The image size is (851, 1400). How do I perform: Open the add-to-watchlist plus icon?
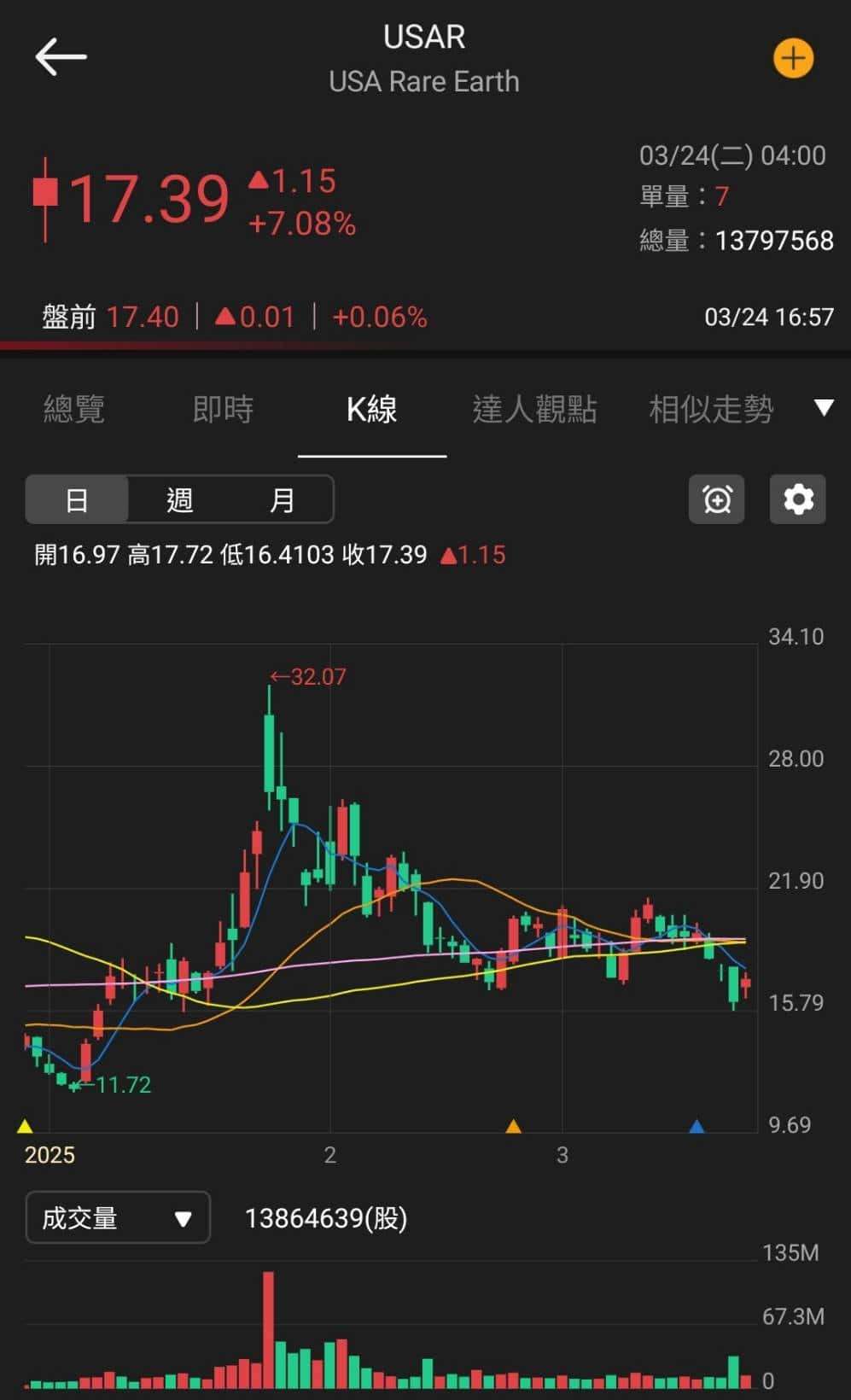click(x=793, y=57)
